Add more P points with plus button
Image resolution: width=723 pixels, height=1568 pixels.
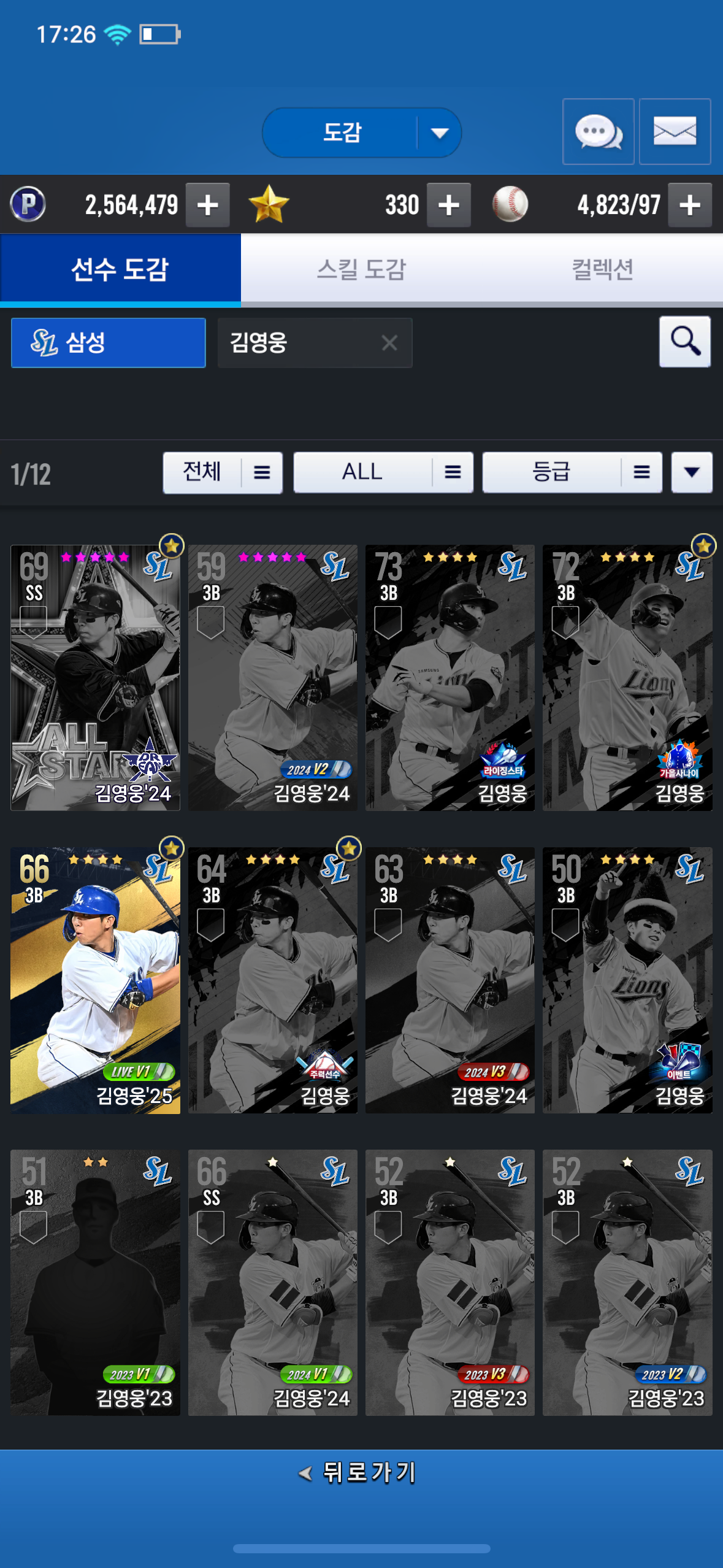(207, 205)
